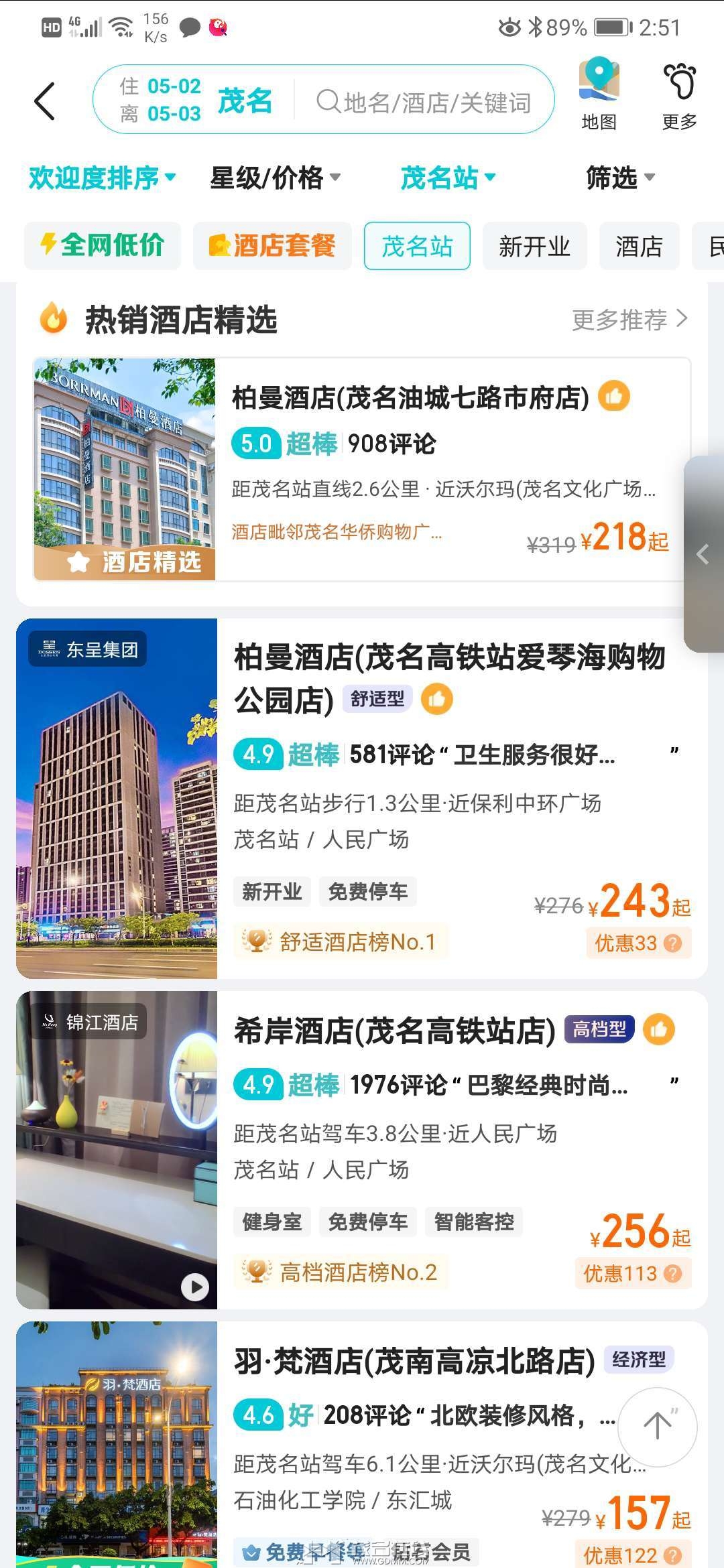Go back using the top-left arrow
This screenshot has height=1568, width=724.
(44, 101)
